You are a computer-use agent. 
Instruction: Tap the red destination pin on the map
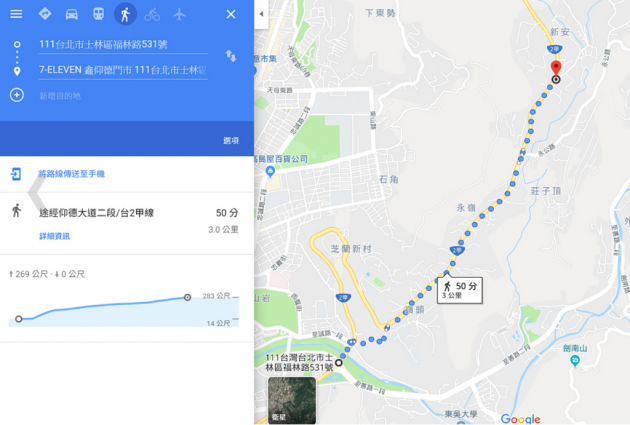pos(556,68)
